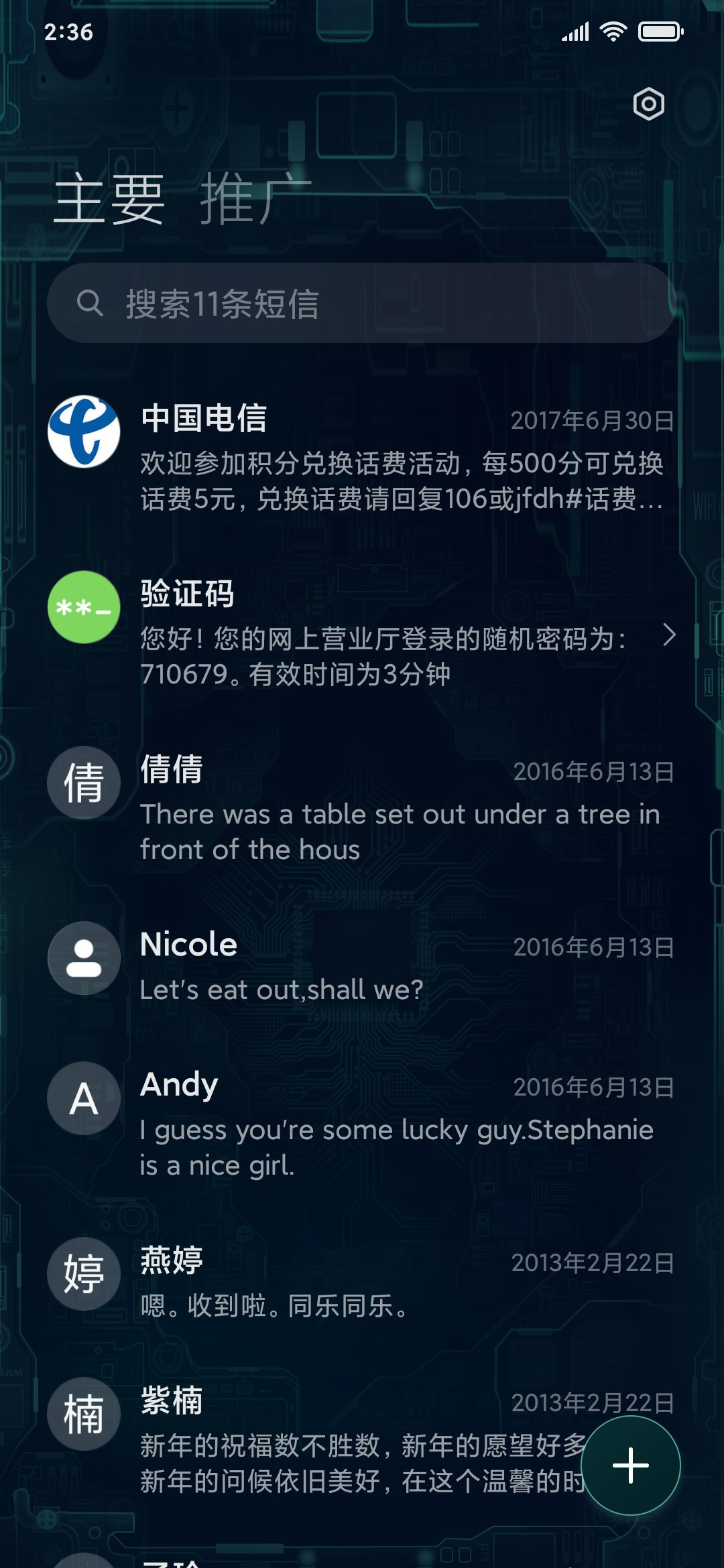
Task: Tap the 搜索11条短信 search box
Action: pyautogui.click(x=362, y=303)
